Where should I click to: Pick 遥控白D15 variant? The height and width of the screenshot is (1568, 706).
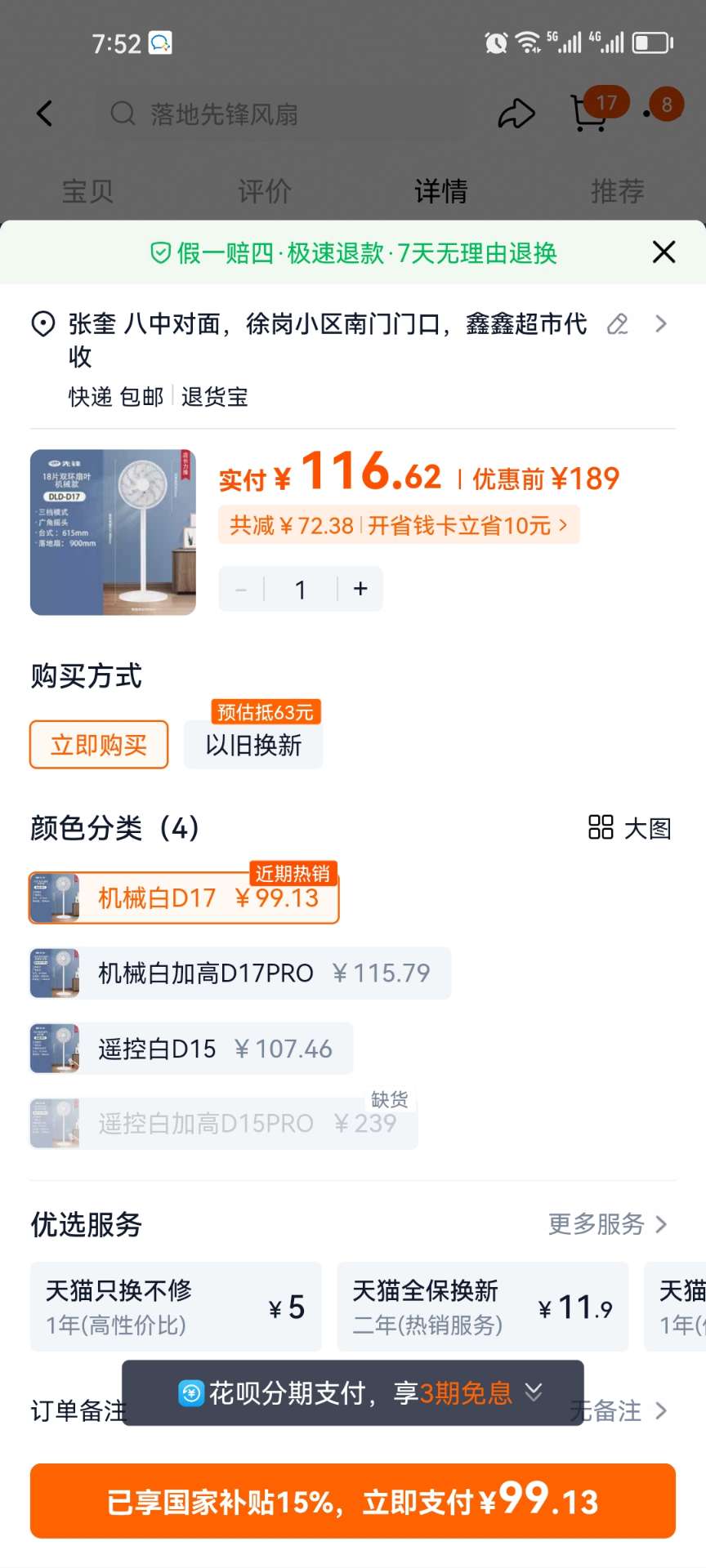[x=191, y=1049]
